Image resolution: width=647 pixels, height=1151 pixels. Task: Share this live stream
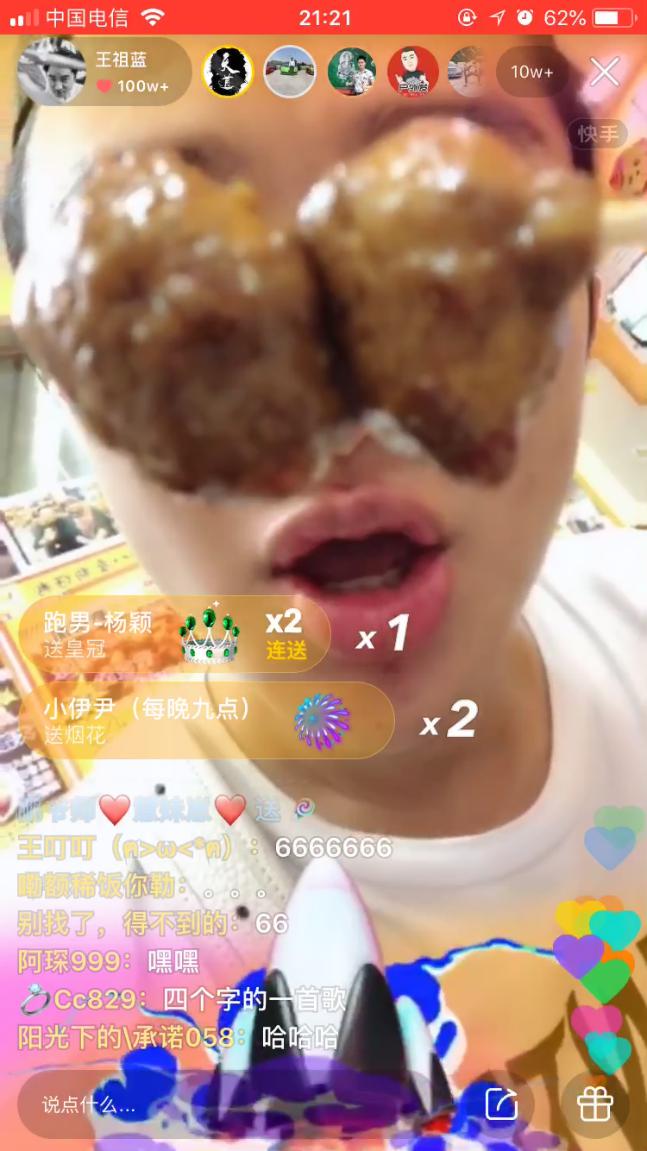(501, 1104)
